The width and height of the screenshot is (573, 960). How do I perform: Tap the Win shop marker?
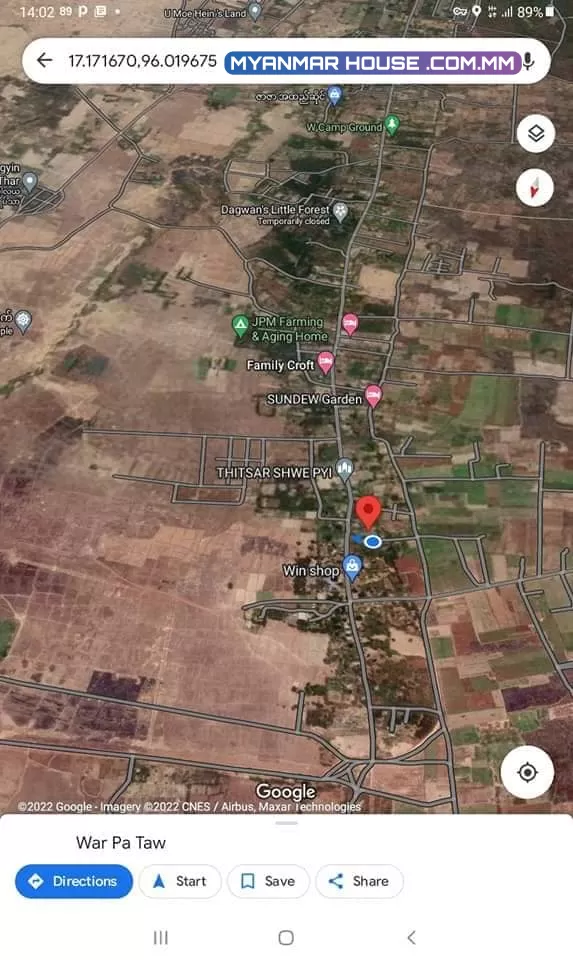pyautogui.click(x=352, y=568)
